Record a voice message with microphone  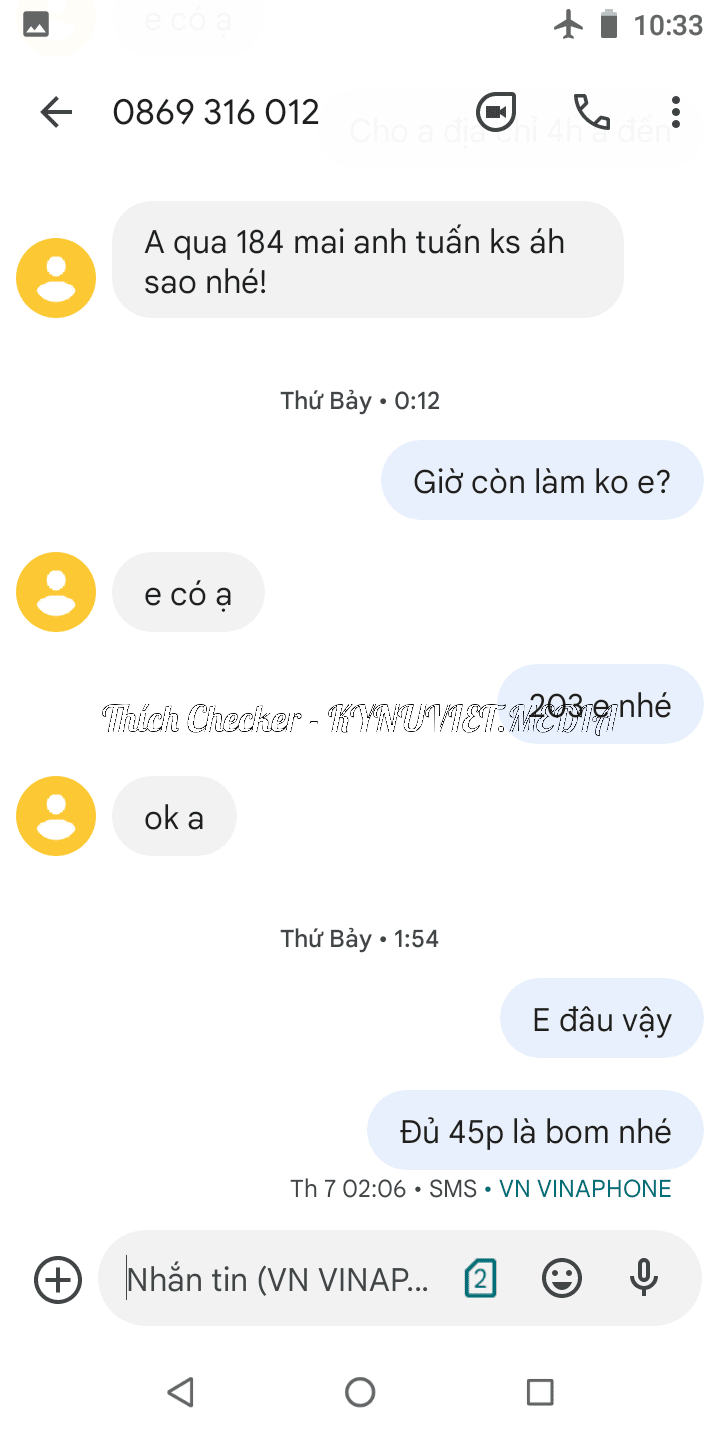[x=644, y=1279]
